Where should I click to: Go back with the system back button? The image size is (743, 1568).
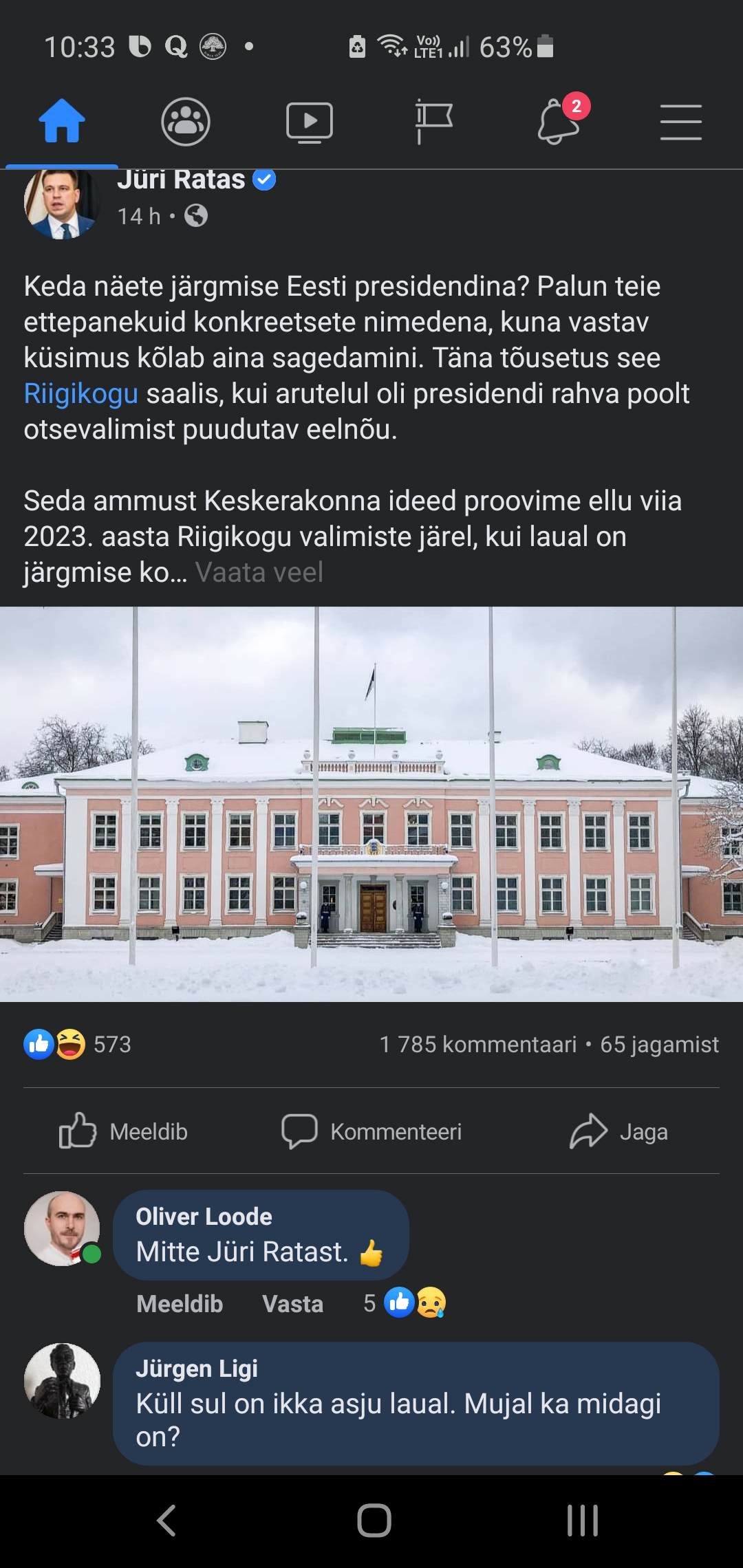pyautogui.click(x=166, y=1521)
